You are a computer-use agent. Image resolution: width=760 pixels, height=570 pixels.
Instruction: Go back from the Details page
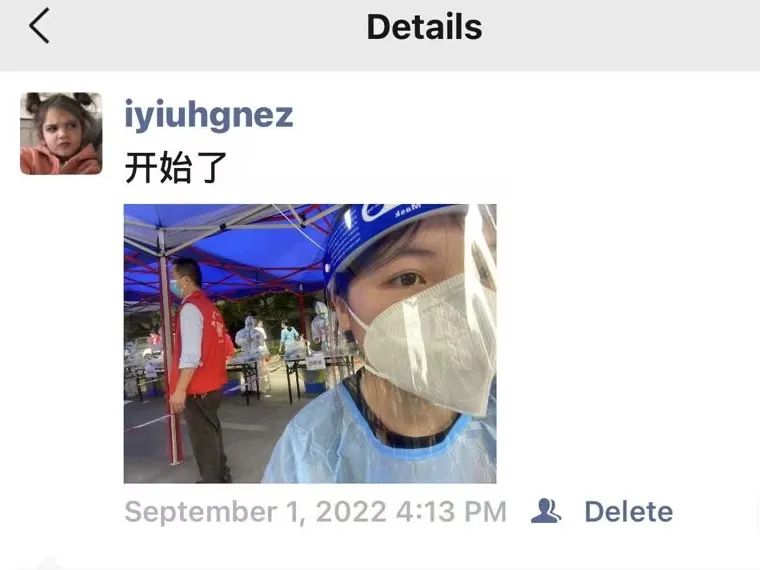point(39,26)
